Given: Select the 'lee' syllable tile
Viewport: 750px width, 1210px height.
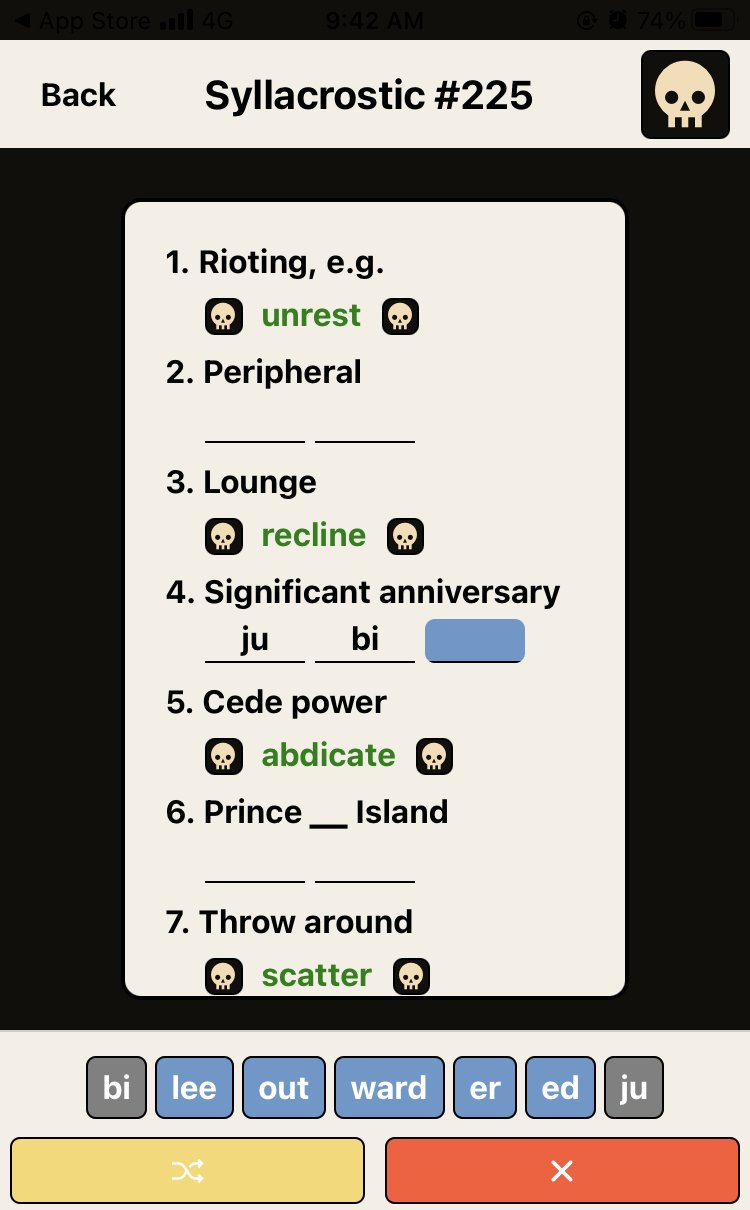Looking at the screenshot, I should pyautogui.click(x=194, y=1087).
